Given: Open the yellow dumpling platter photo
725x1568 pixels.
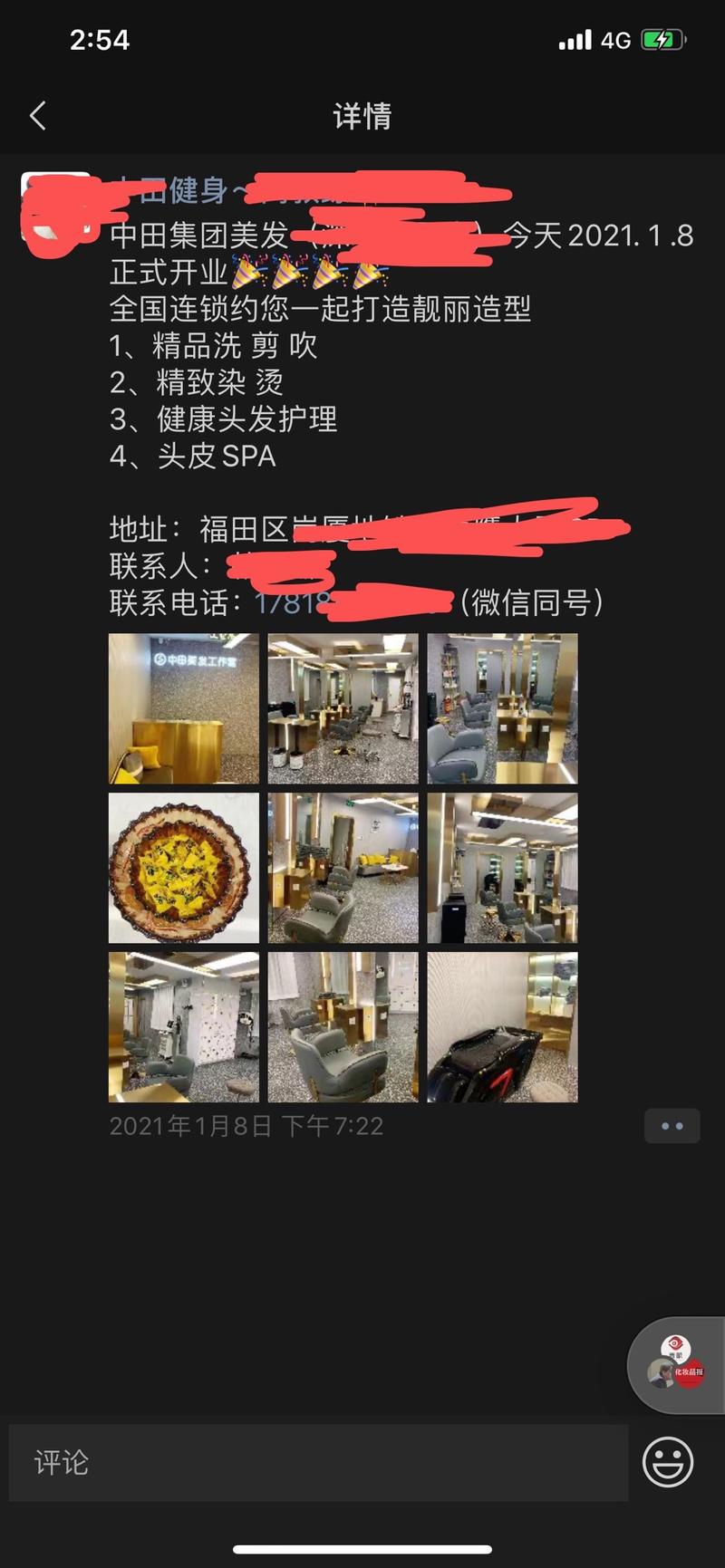Looking at the screenshot, I should [183, 867].
